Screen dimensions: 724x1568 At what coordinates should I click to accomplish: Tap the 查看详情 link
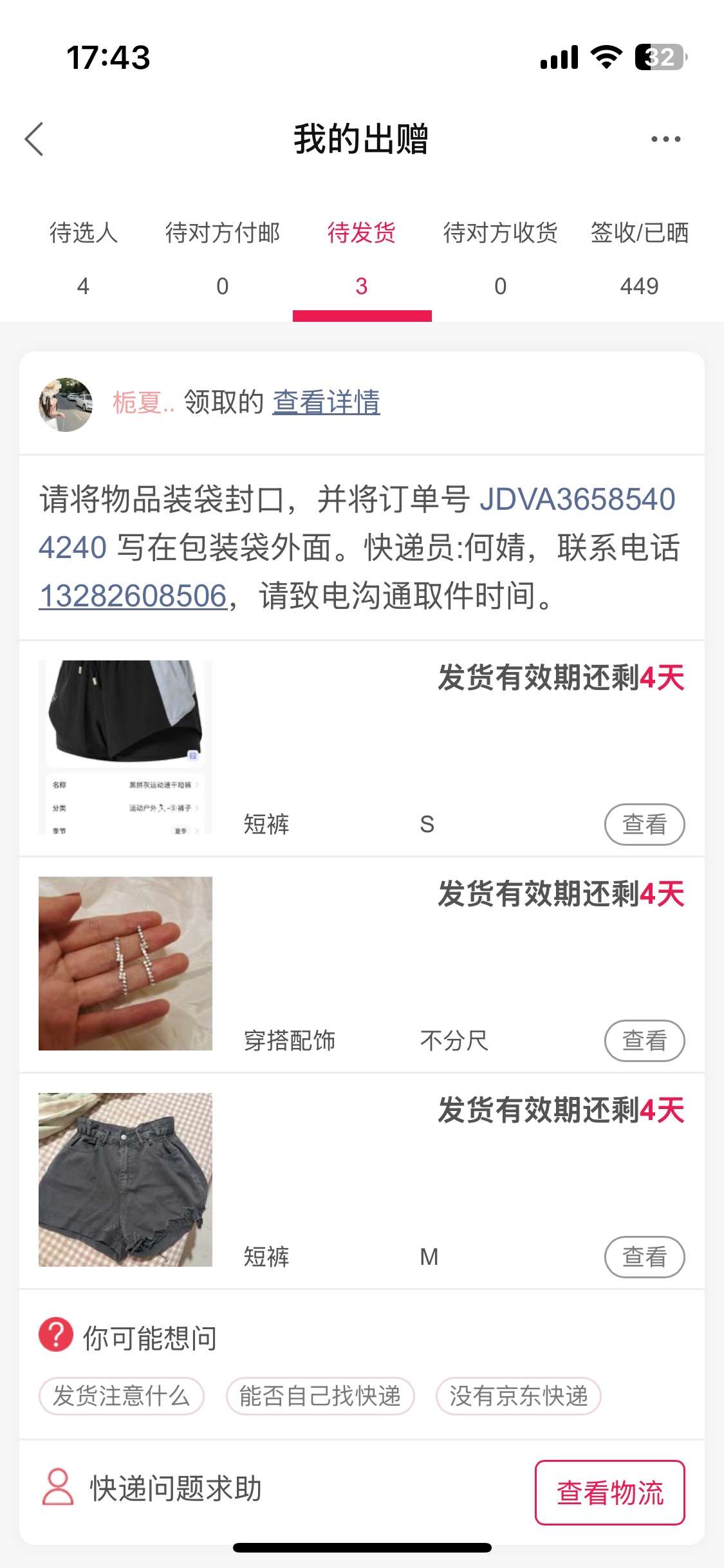click(326, 402)
